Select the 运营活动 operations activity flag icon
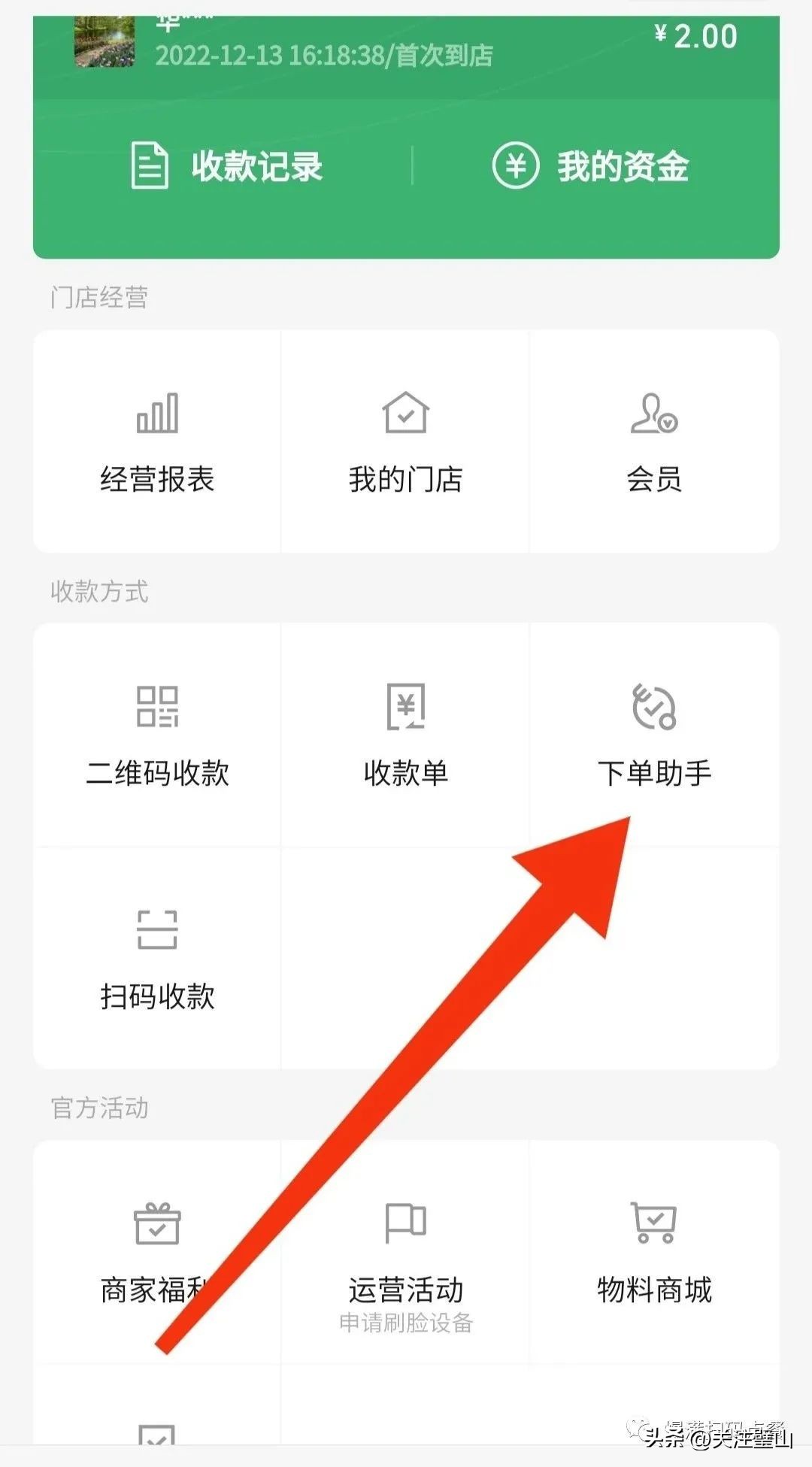This screenshot has height=1467, width=812. (x=406, y=1224)
